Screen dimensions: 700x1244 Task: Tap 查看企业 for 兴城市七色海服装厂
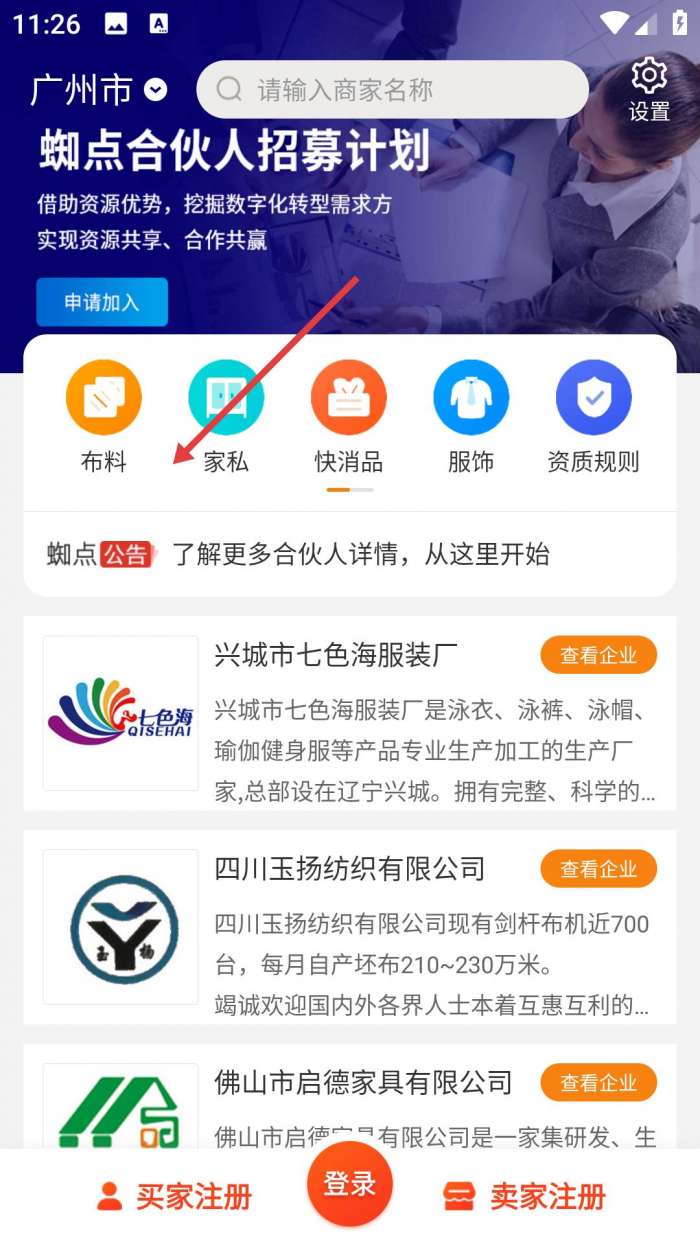[598, 656]
